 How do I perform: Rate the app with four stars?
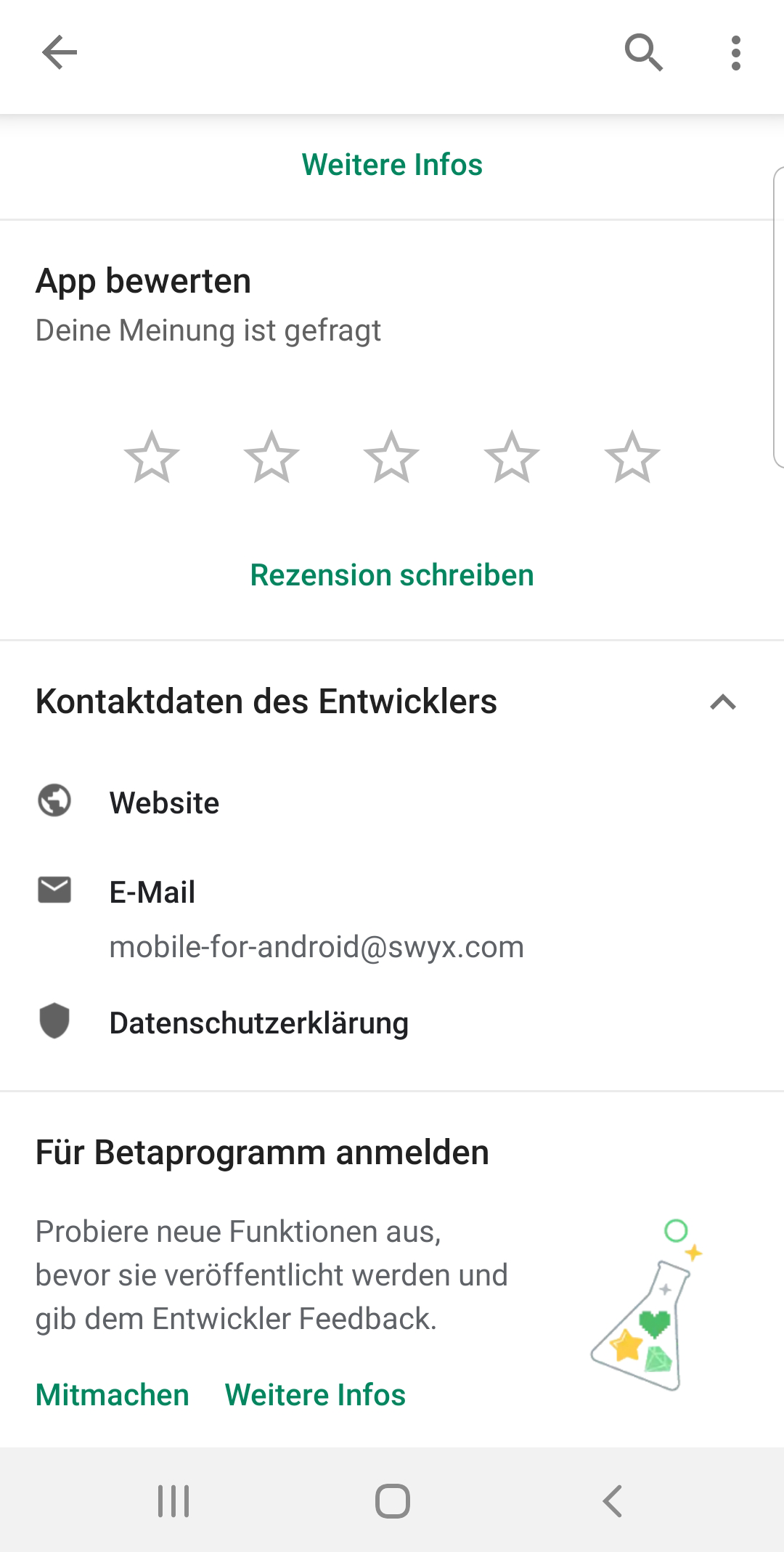(512, 458)
